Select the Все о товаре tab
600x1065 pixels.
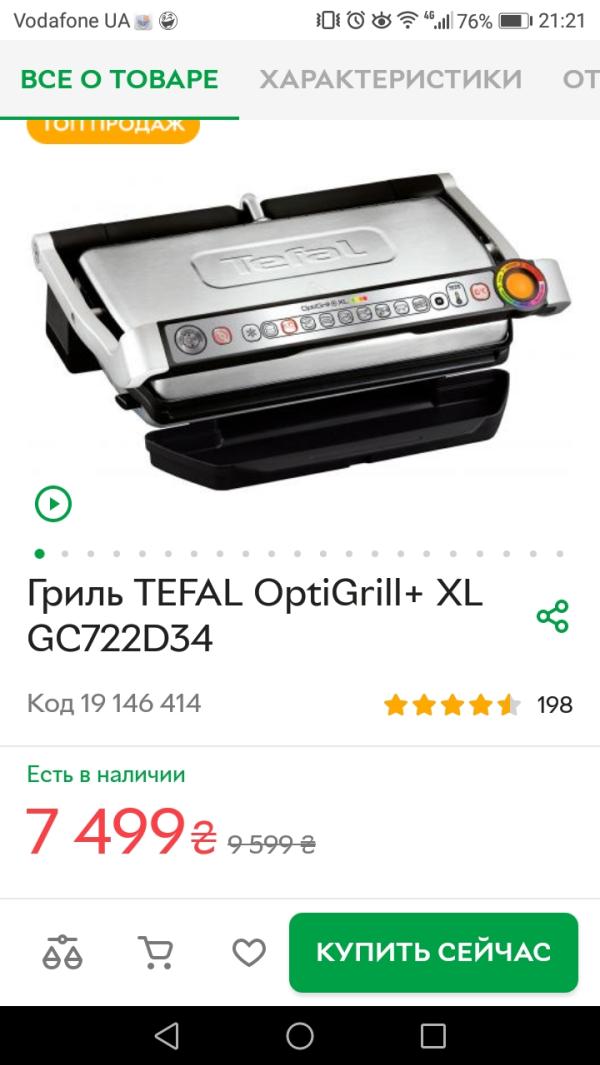pyautogui.click(x=119, y=79)
